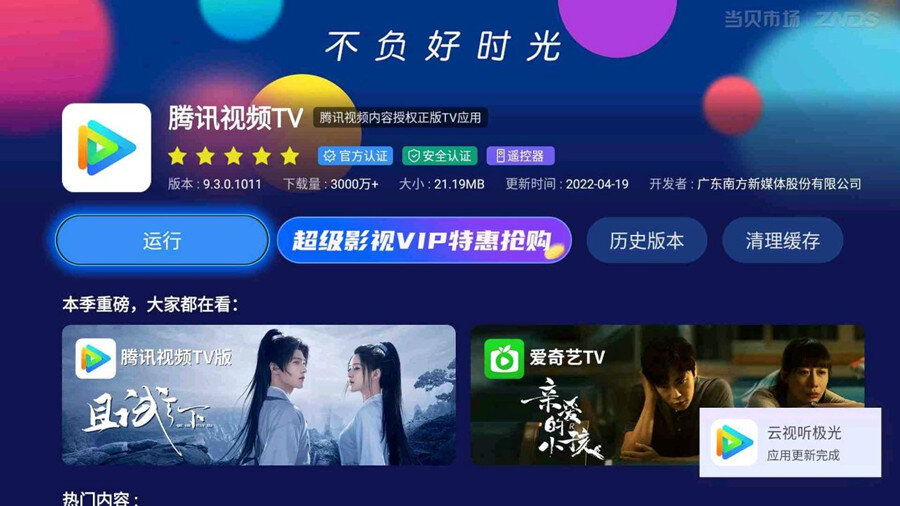Screen dimensions: 900x506
Task: Launch the app with the 运行 button
Action: (162, 240)
